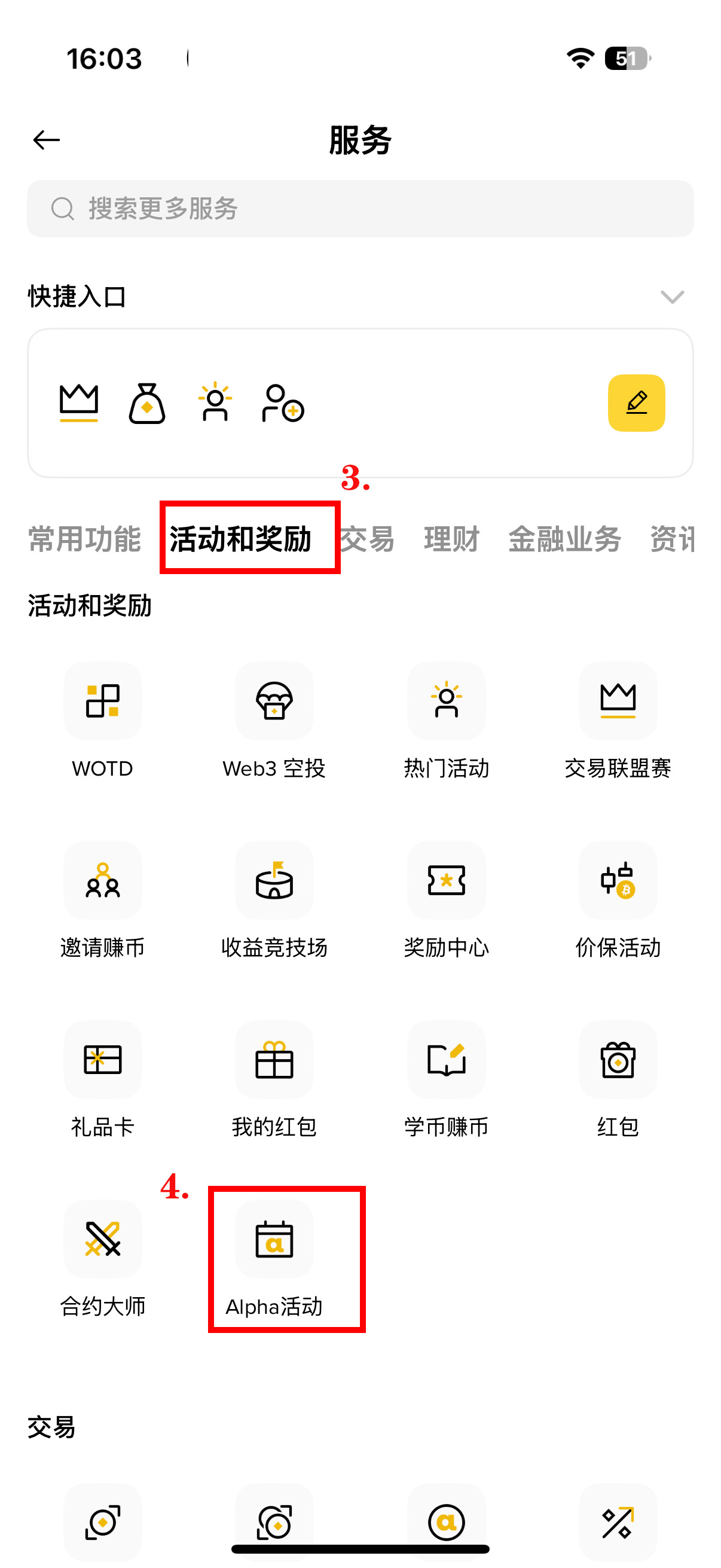Viewport: 721px width, 1568px height.
Task: Switch to the 常用功能 tab
Action: click(x=84, y=539)
